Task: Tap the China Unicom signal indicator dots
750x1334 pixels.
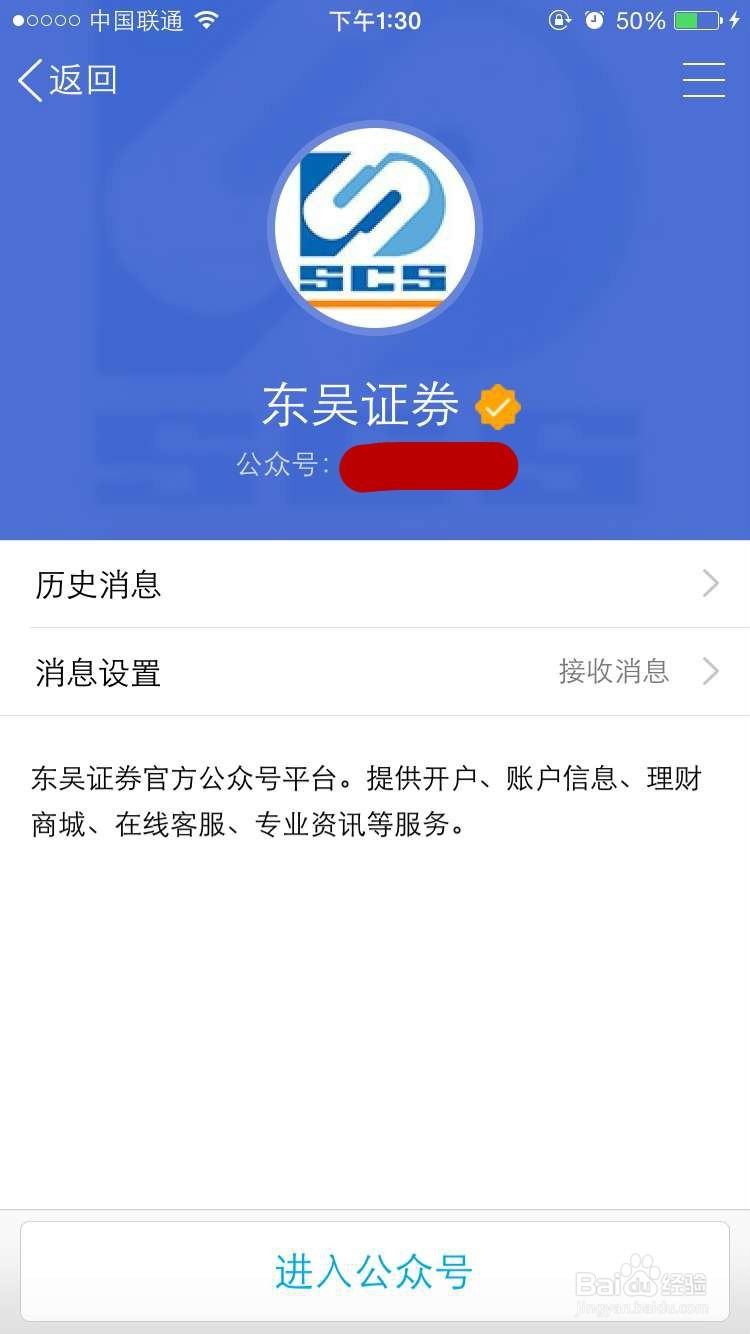Action: click(x=44, y=19)
